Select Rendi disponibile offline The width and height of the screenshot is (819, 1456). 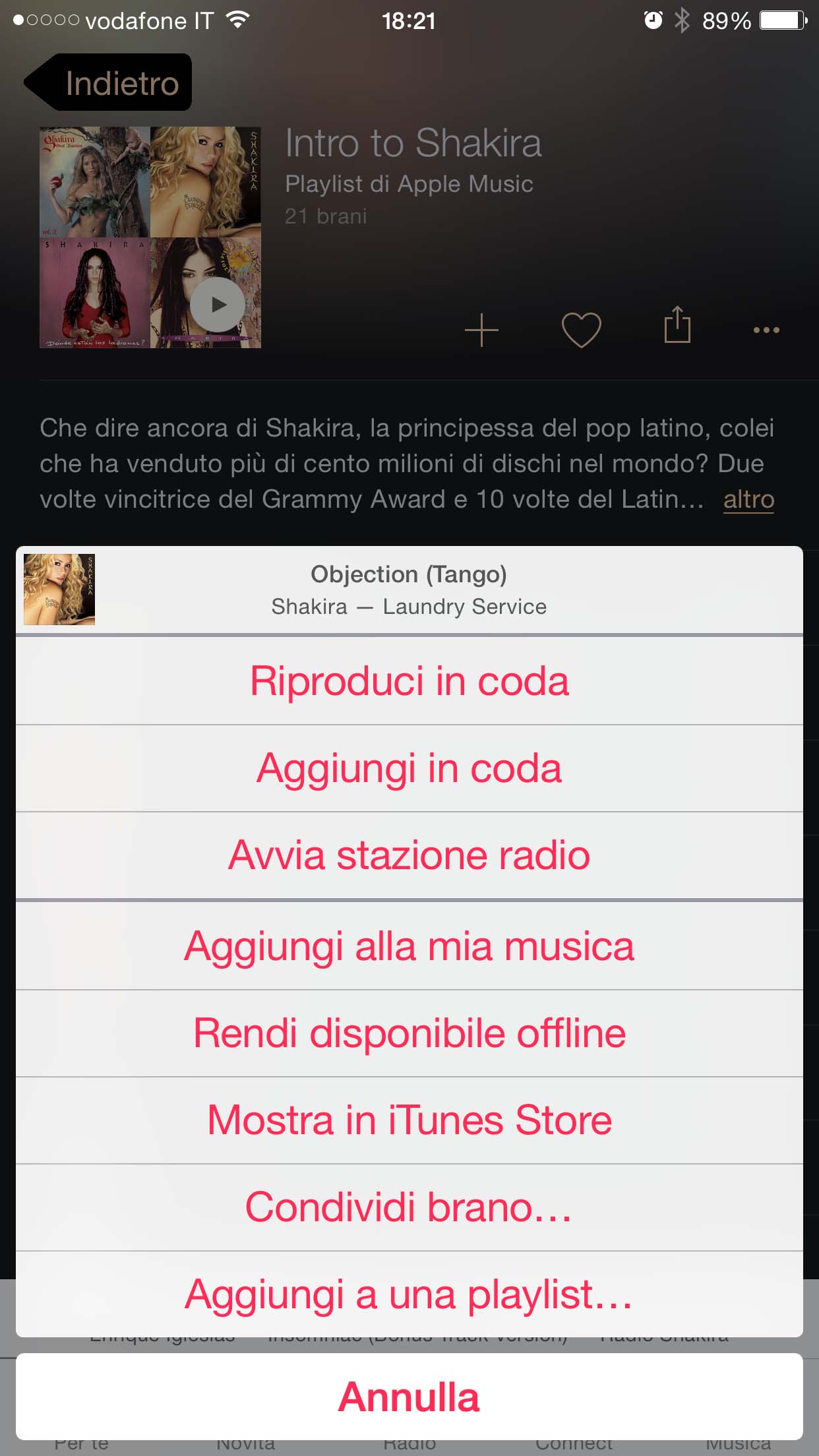[x=409, y=1033]
